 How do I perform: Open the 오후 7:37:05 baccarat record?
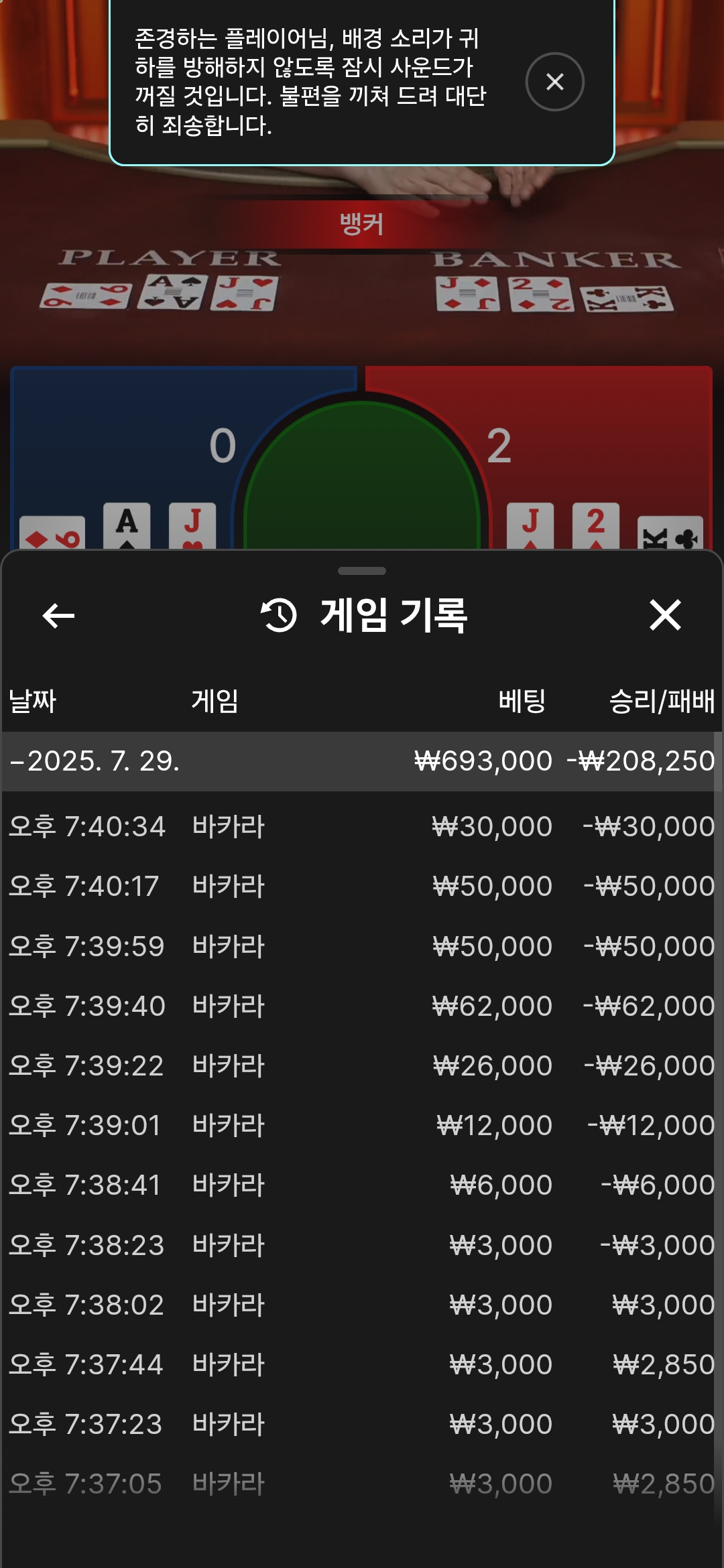click(x=362, y=1484)
